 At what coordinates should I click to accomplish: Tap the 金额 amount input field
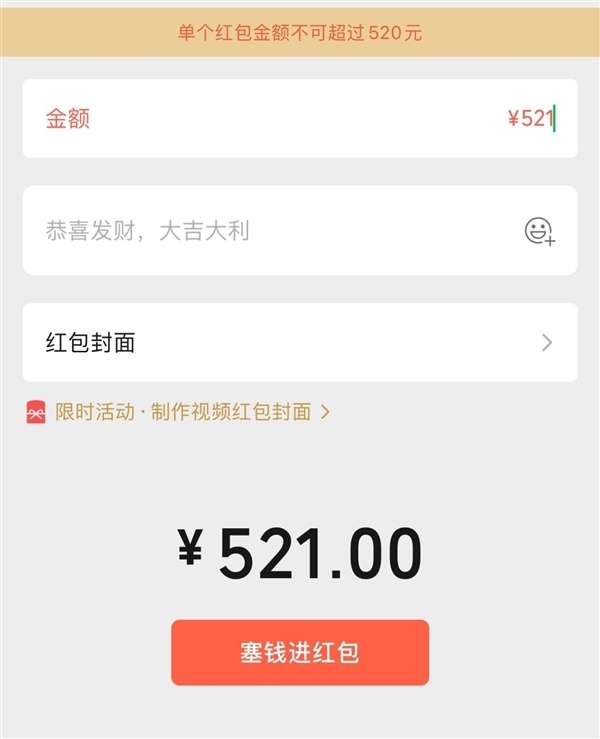click(300, 118)
